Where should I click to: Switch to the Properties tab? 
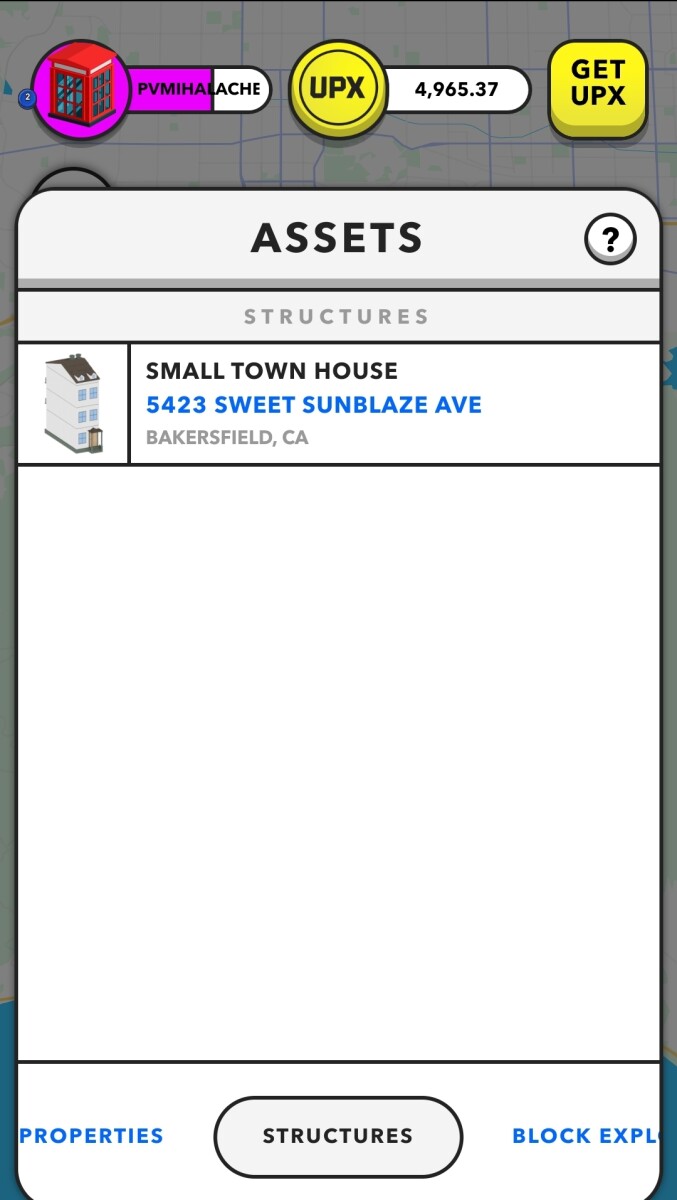coord(92,1136)
